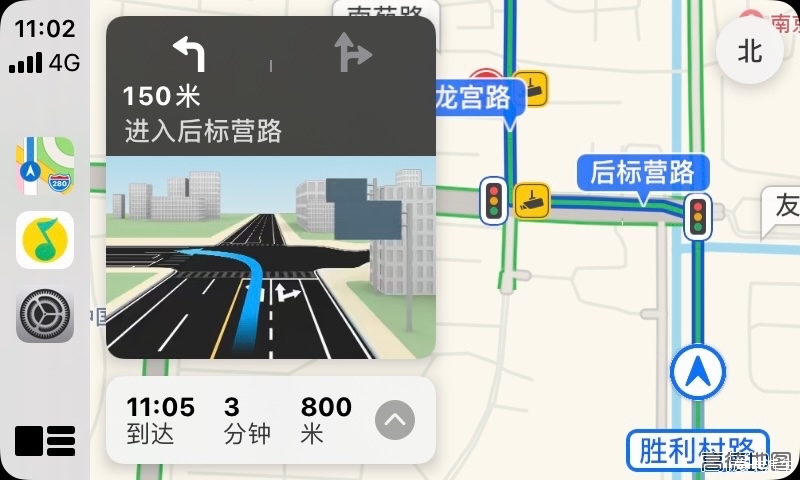Open the QQ Music app in sidebar
Viewport: 800px width, 480px height.
pyautogui.click(x=45, y=240)
